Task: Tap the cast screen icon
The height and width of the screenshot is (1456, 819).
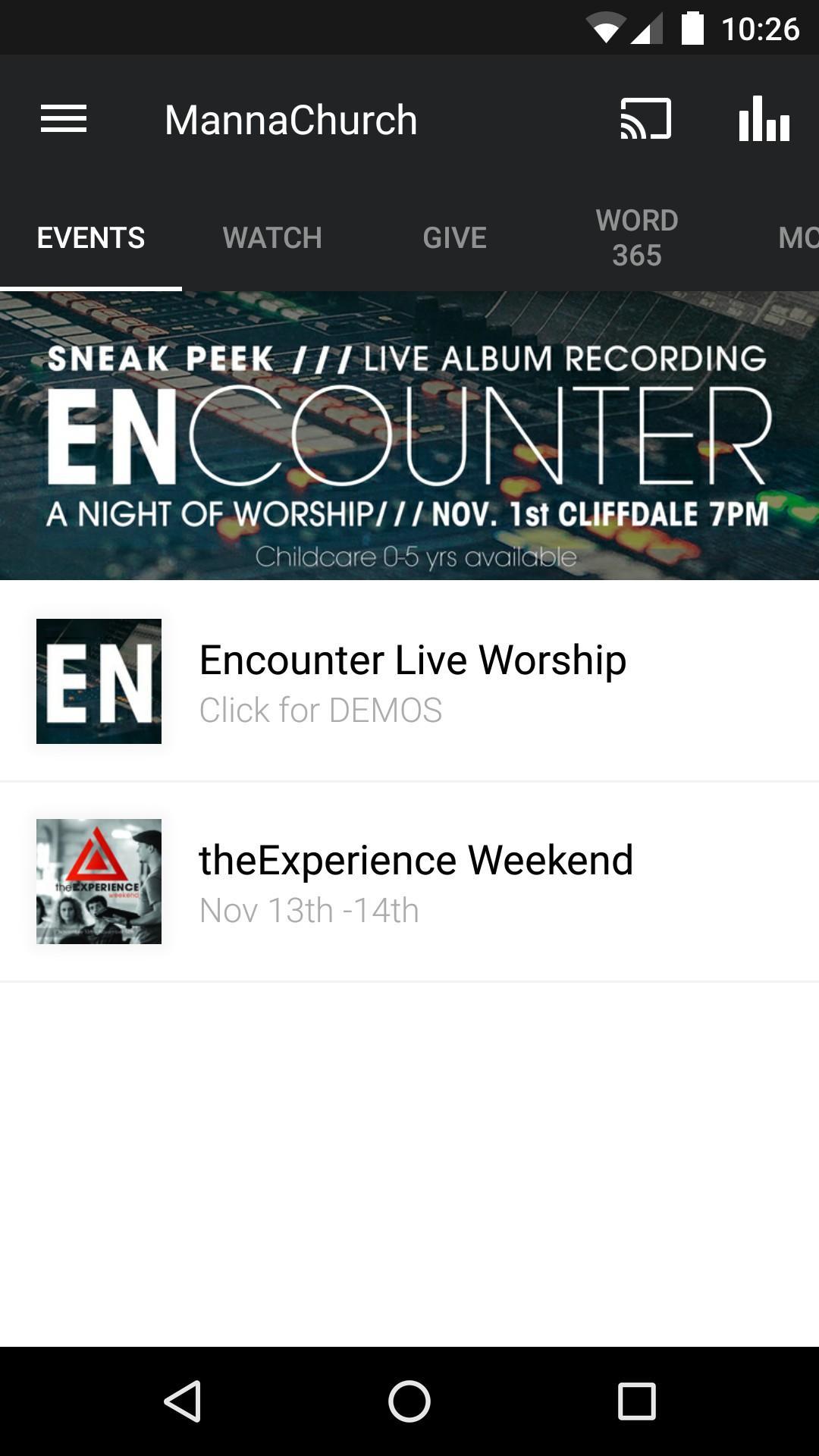Action: point(645,119)
